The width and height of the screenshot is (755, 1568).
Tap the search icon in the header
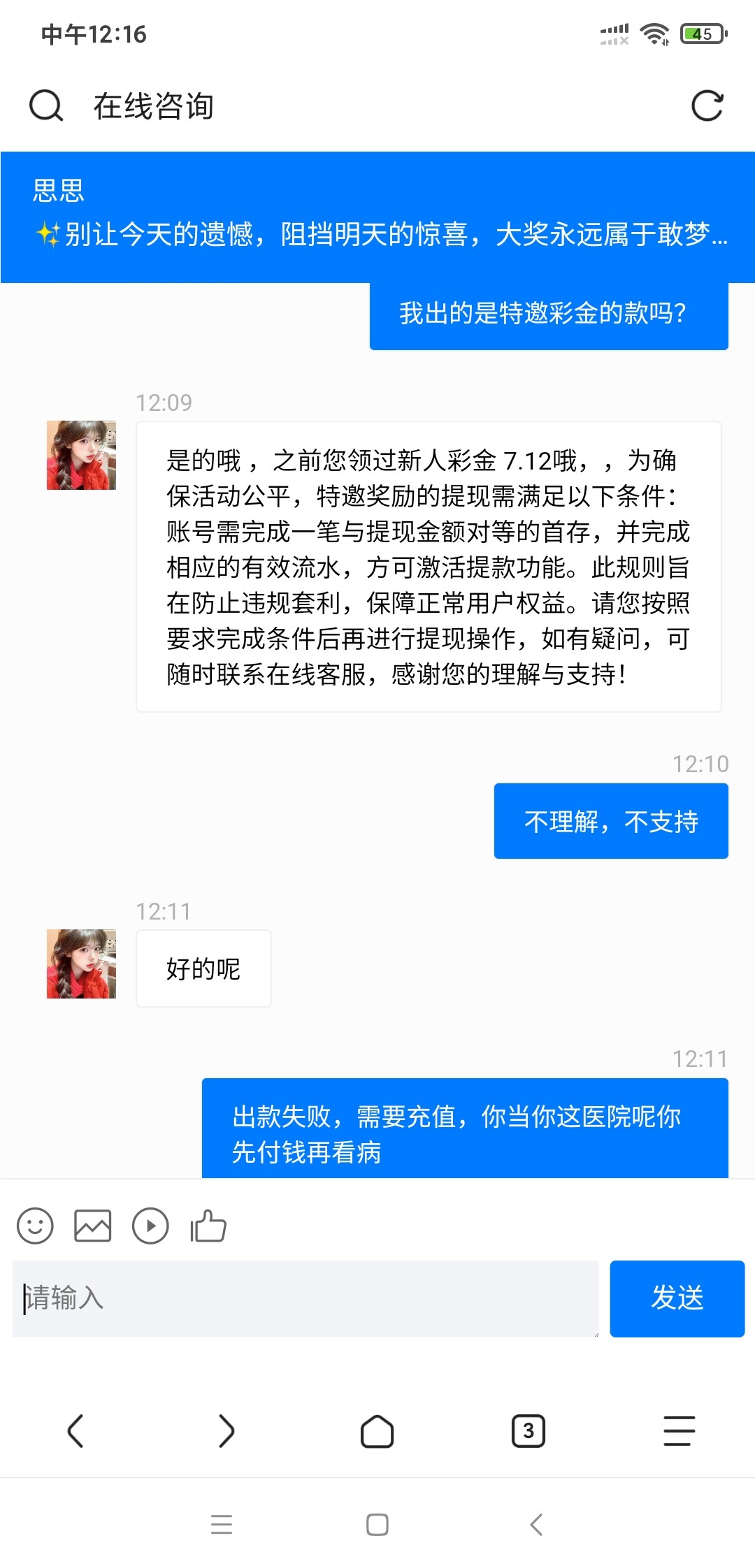[46, 106]
